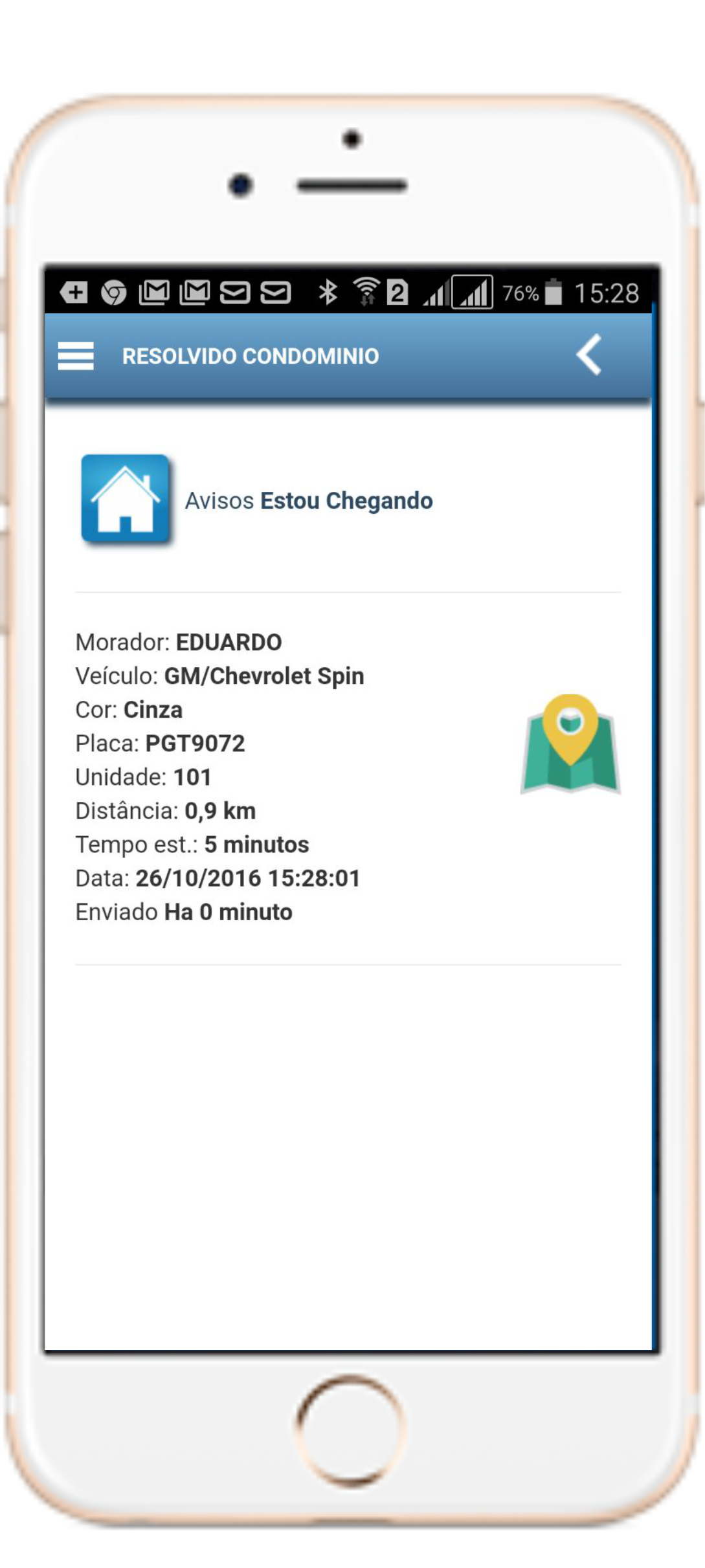Go back using the header arrow
705x1568 pixels.
589,355
